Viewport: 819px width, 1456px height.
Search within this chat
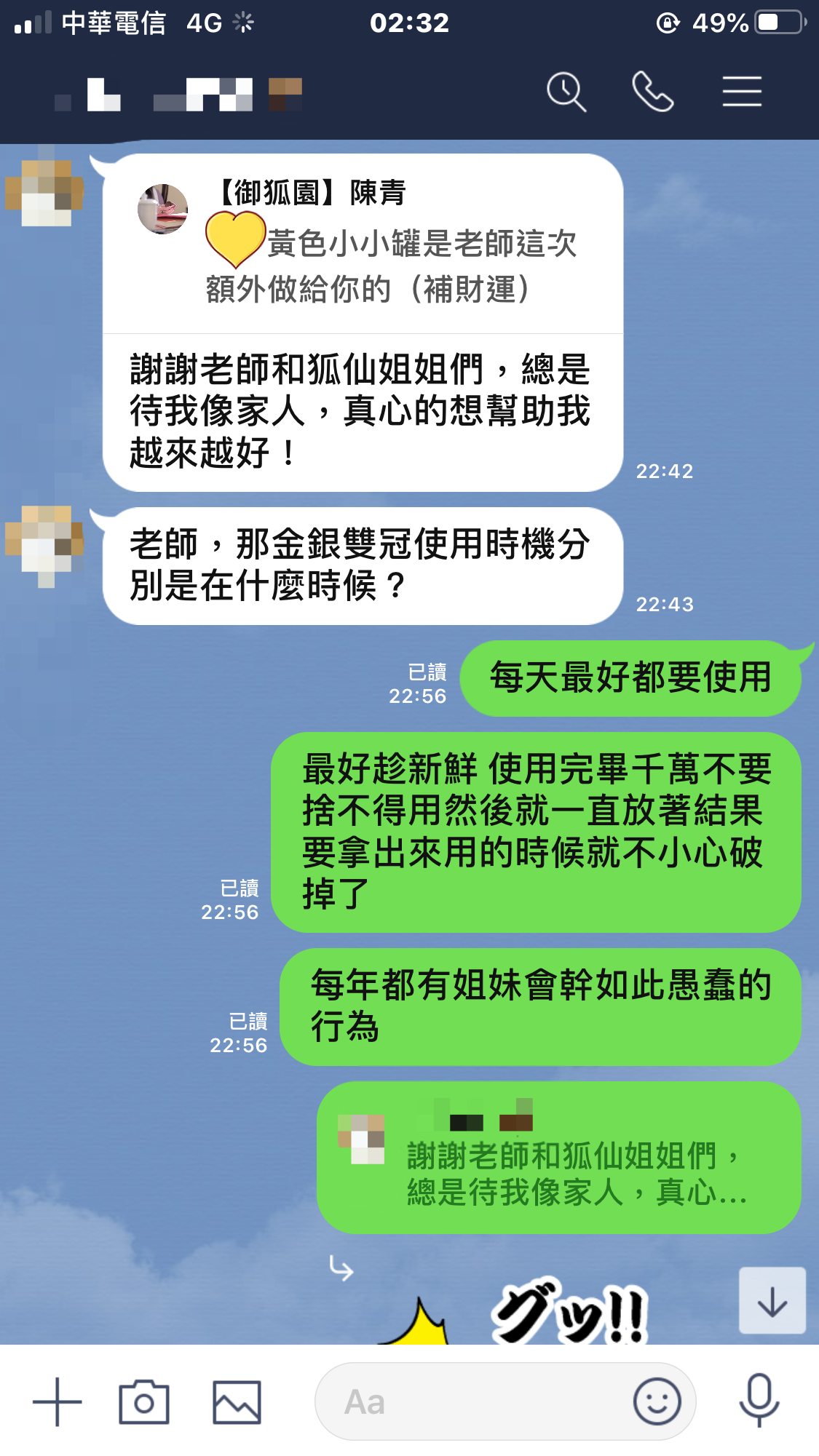(566, 92)
